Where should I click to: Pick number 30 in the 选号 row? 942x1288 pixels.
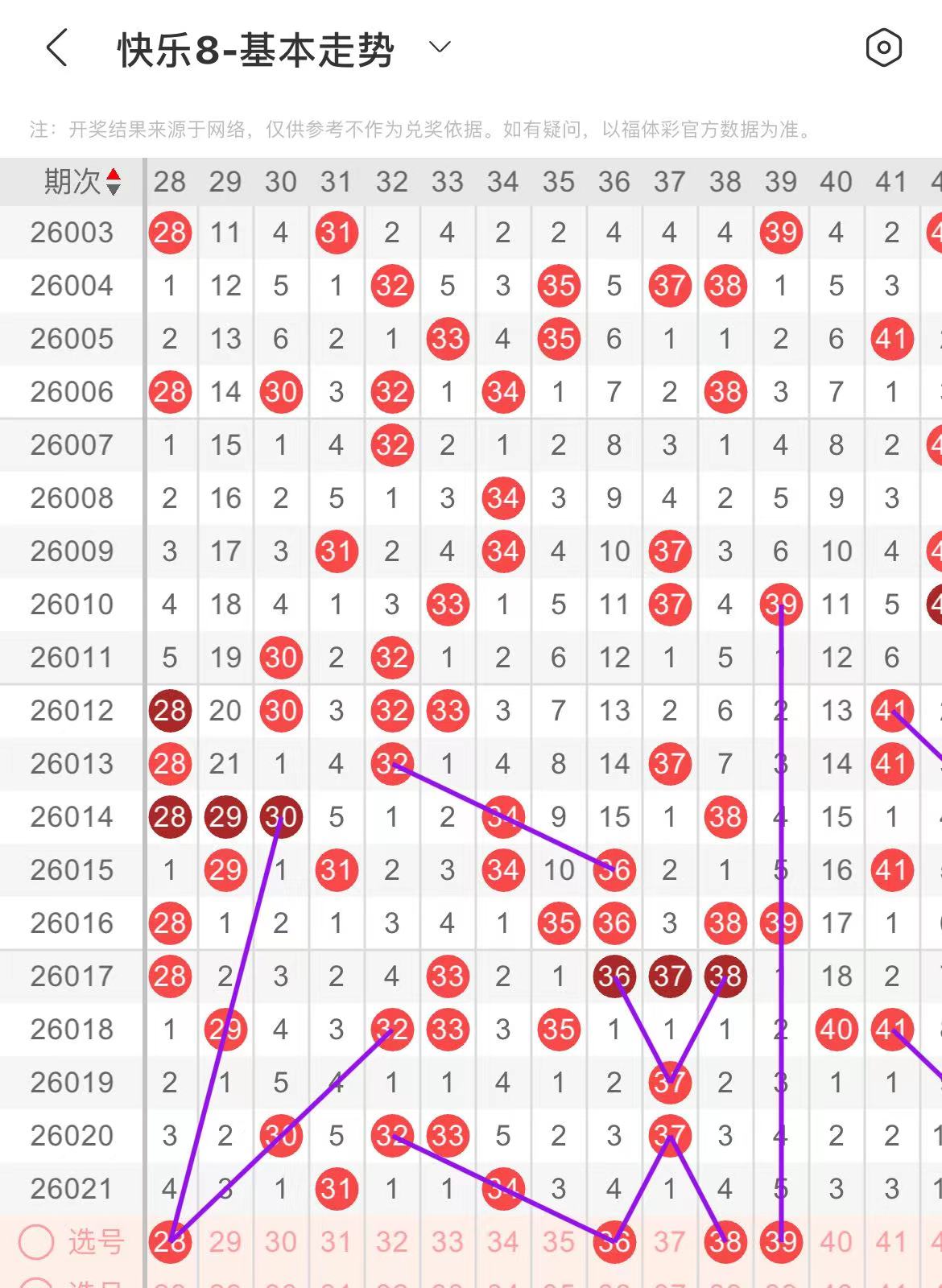click(x=281, y=1241)
